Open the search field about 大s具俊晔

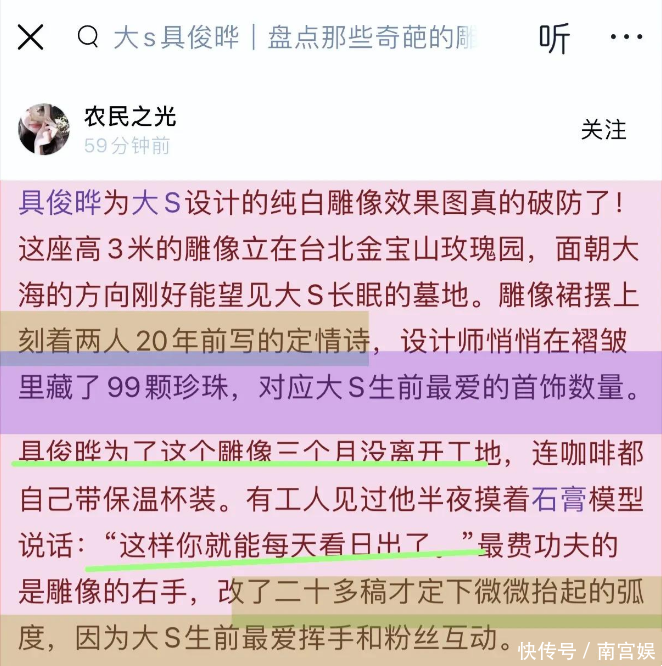pyautogui.click(x=278, y=37)
